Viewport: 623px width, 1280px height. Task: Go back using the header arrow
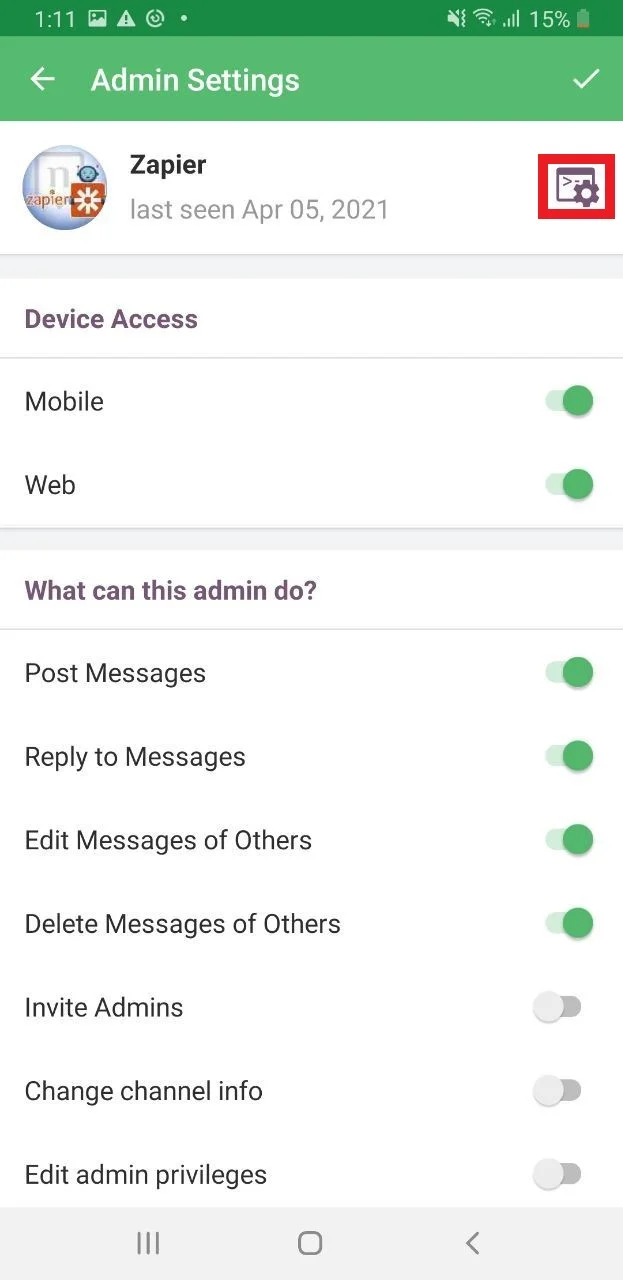coord(42,80)
